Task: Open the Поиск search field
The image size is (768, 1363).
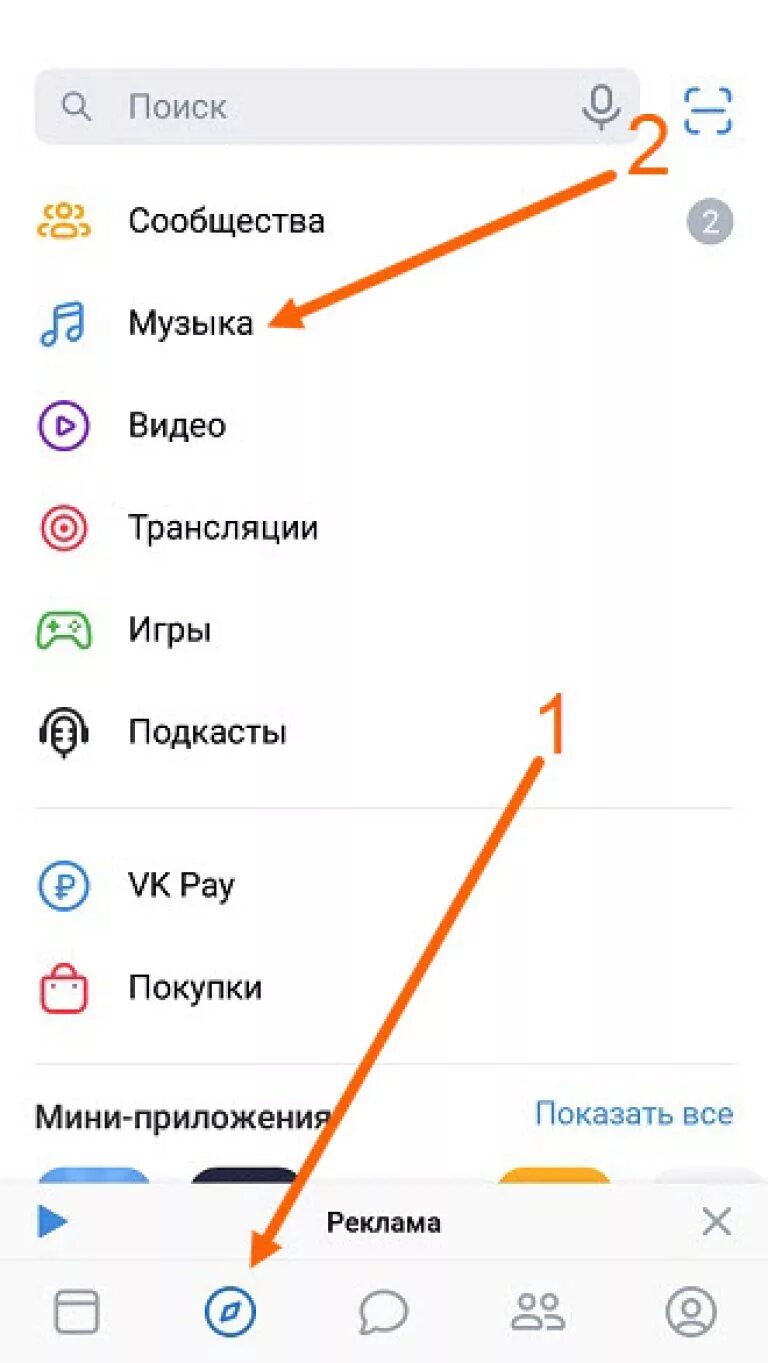Action: click(300, 106)
